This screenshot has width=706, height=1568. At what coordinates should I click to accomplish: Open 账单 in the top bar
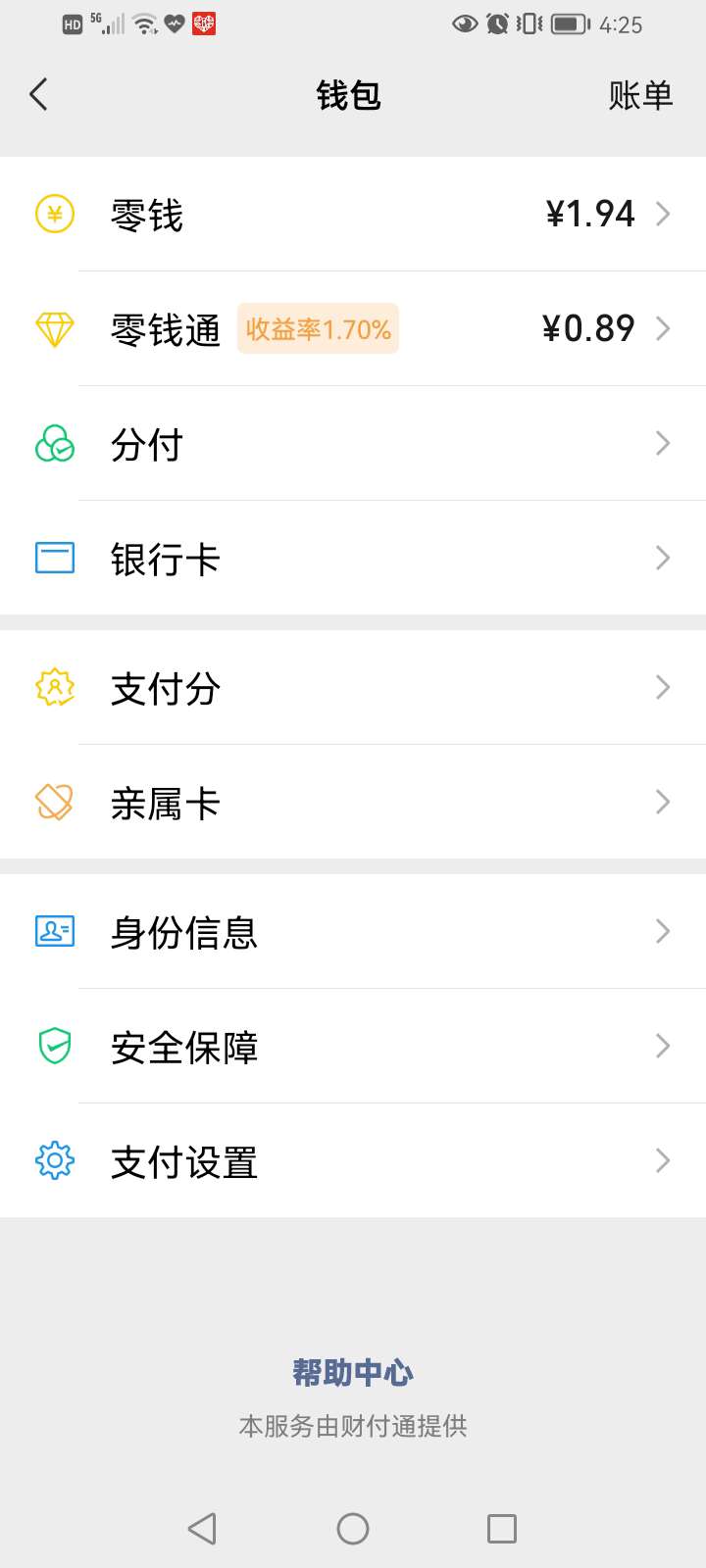[640, 95]
